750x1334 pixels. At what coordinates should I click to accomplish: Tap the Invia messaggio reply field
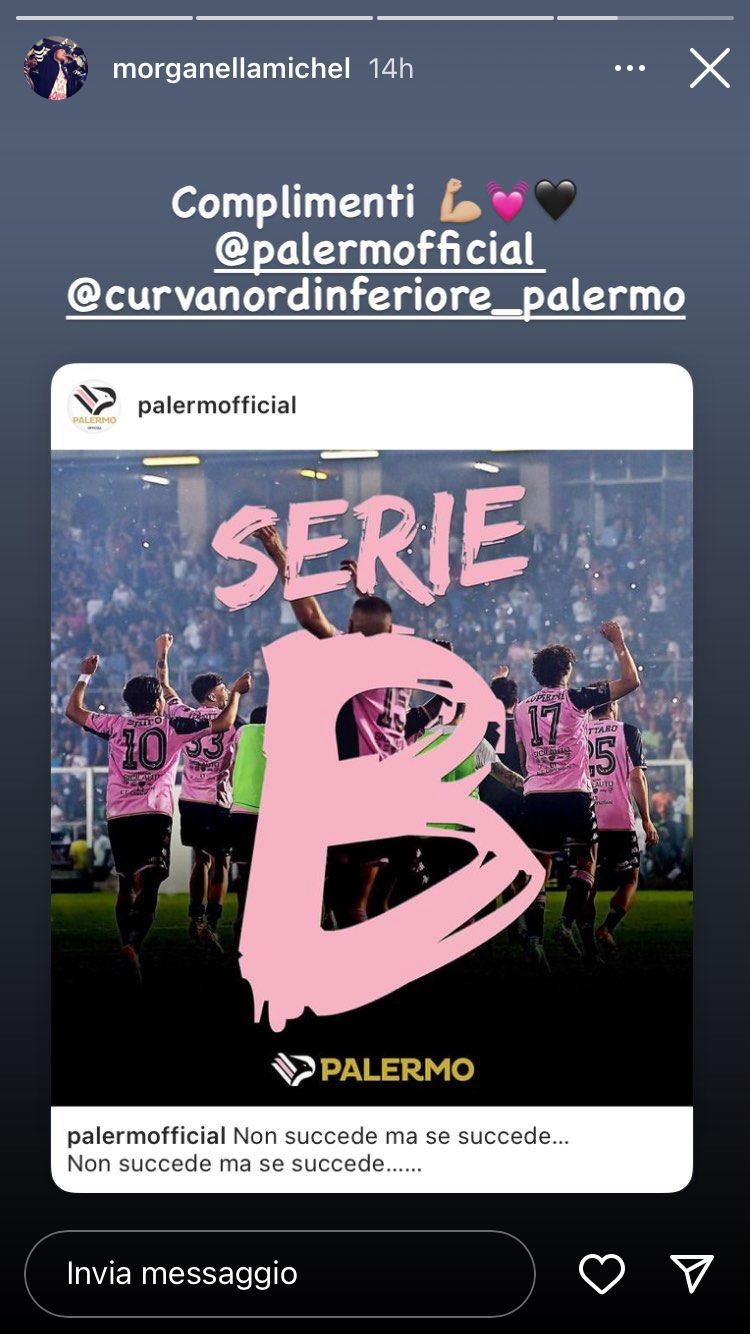pos(280,1273)
